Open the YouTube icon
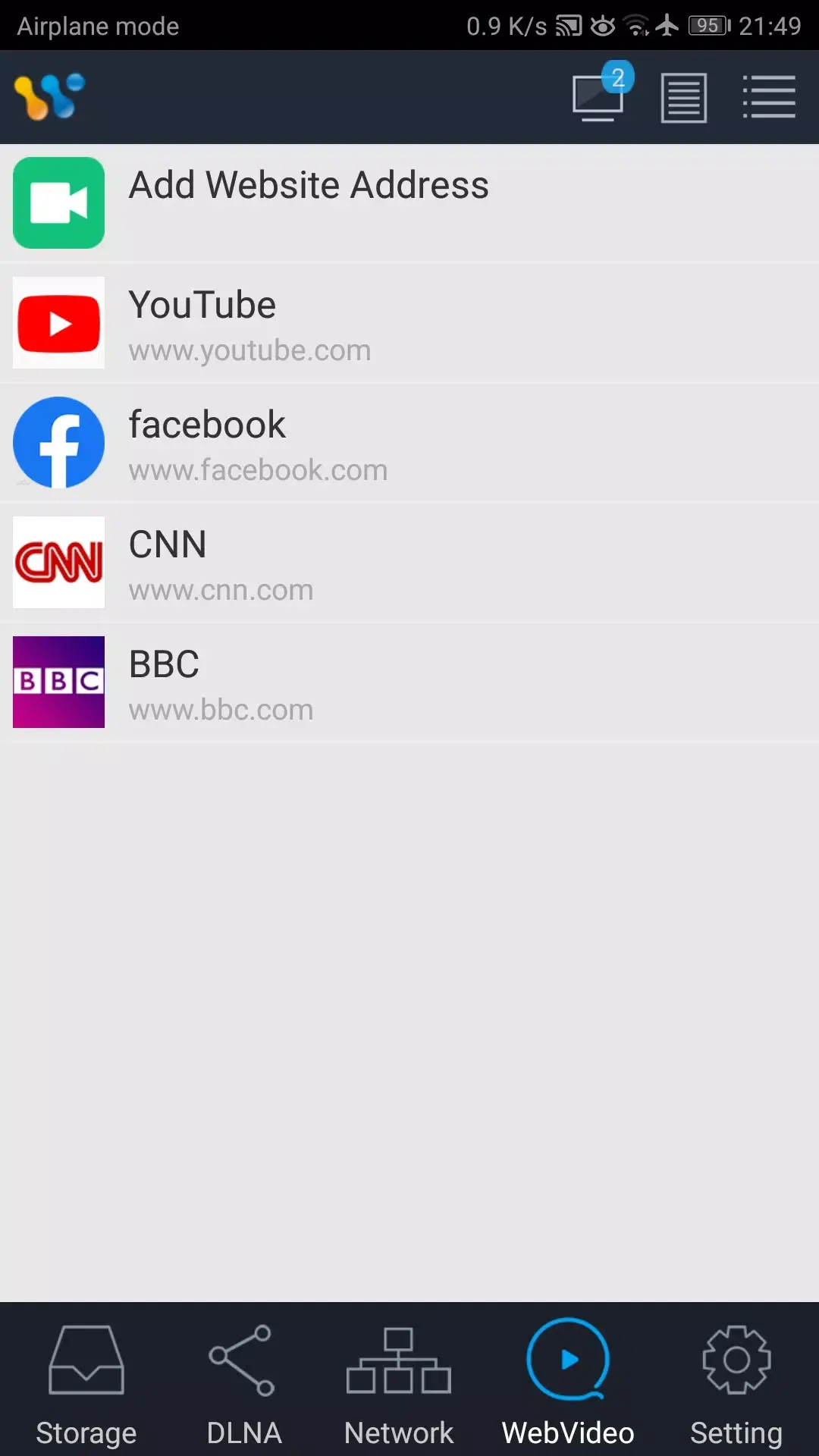Screen dimensions: 819x1456 coord(58,322)
